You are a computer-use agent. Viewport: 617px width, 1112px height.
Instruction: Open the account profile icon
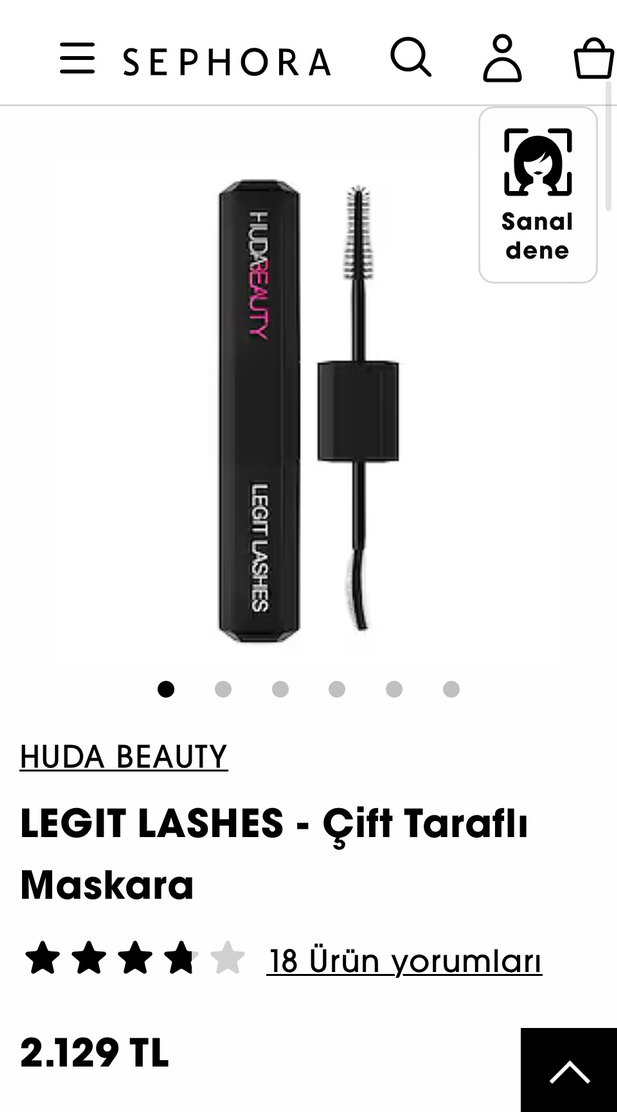click(x=502, y=58)
